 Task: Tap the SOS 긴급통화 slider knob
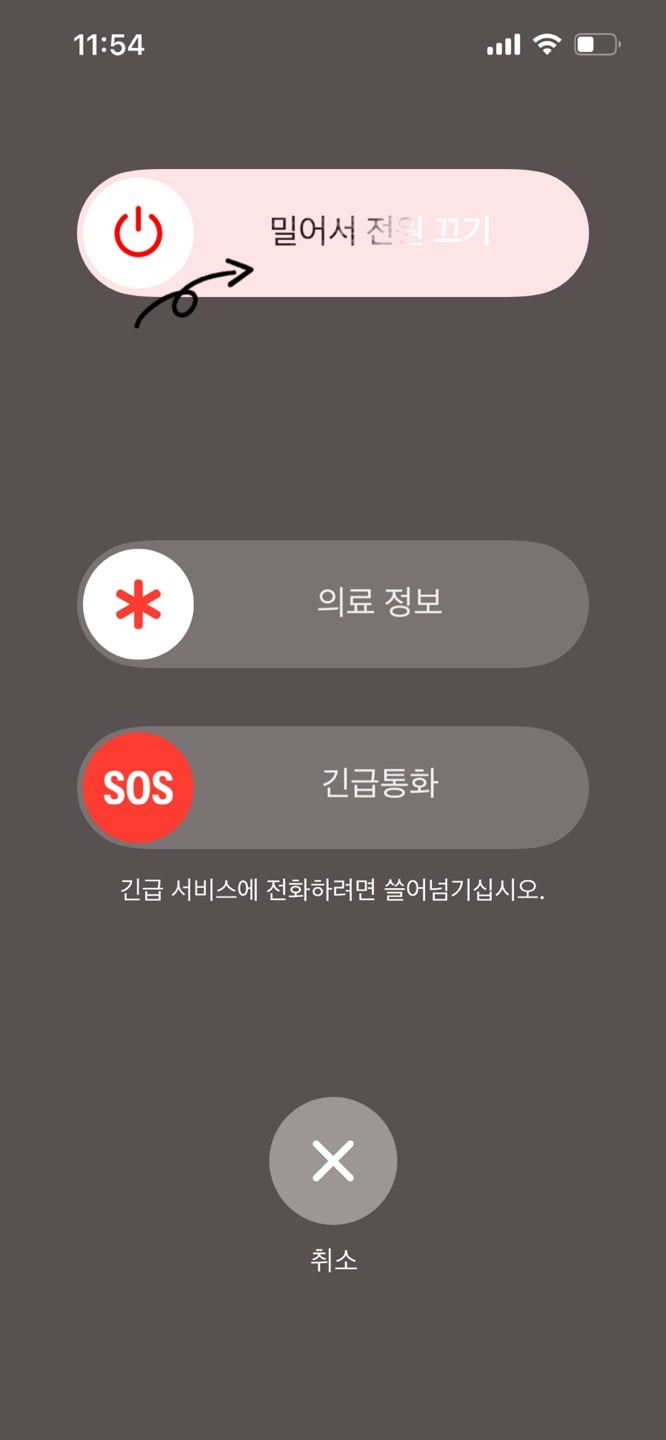tap(138, 788)
